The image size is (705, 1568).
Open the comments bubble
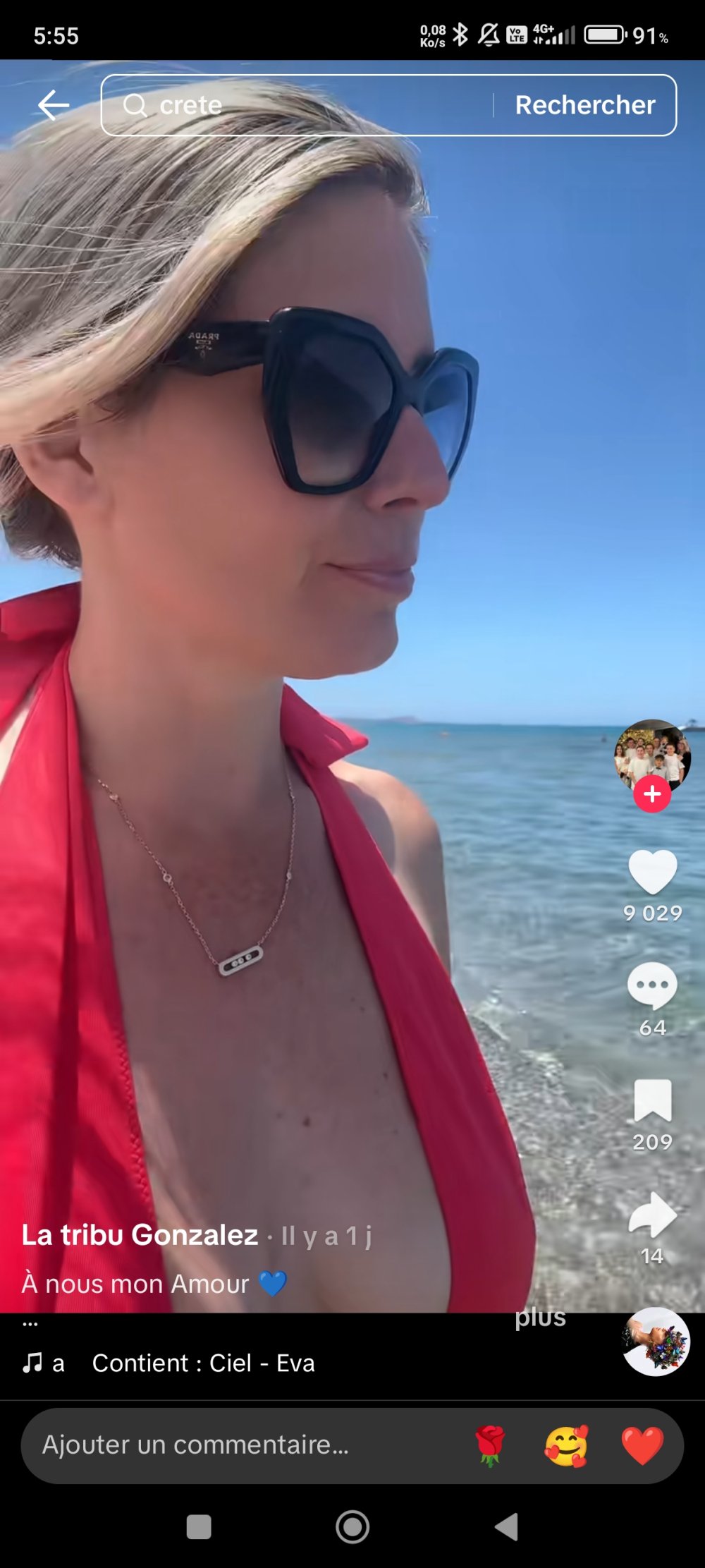(652, 985)
